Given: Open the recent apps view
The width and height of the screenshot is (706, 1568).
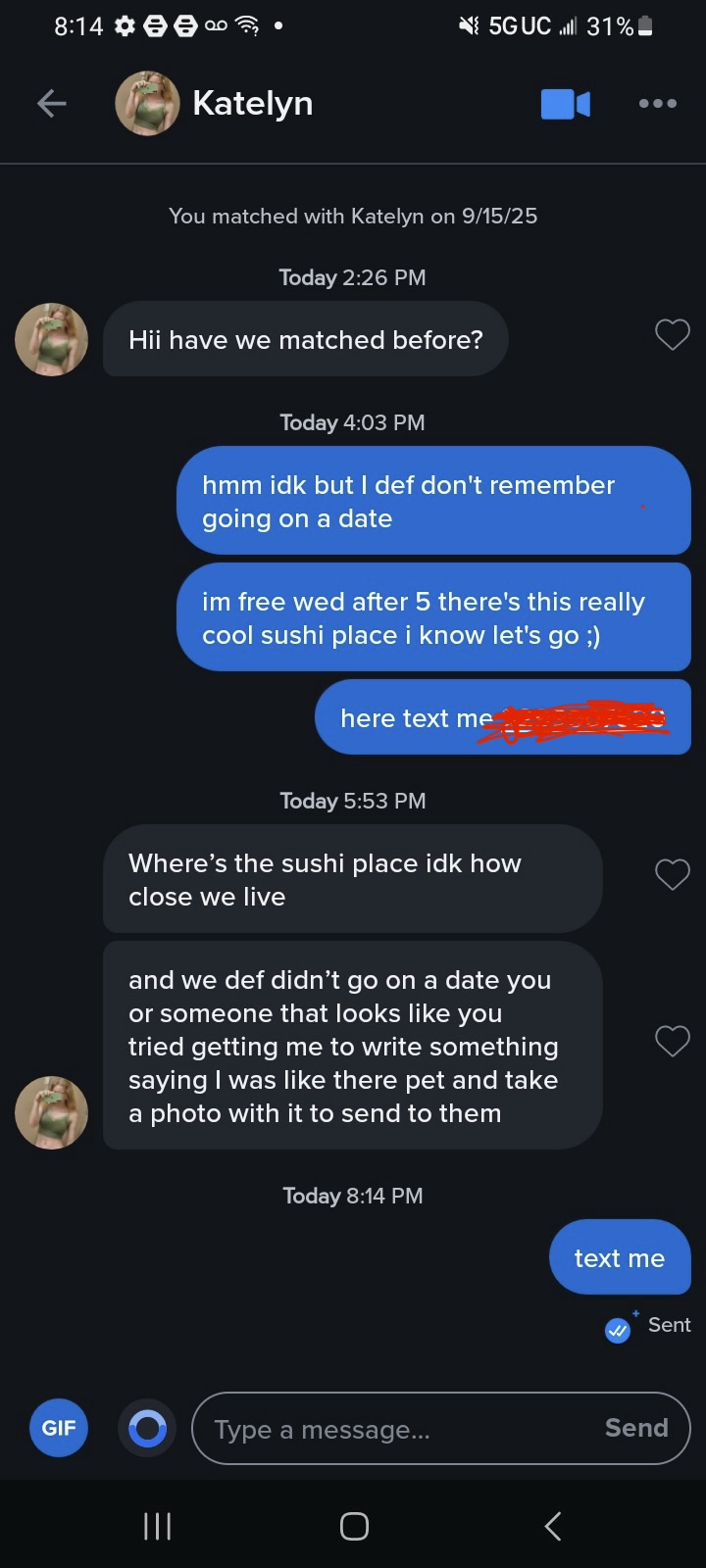Looking at the screenshot, I should [x=157, y=1526].
